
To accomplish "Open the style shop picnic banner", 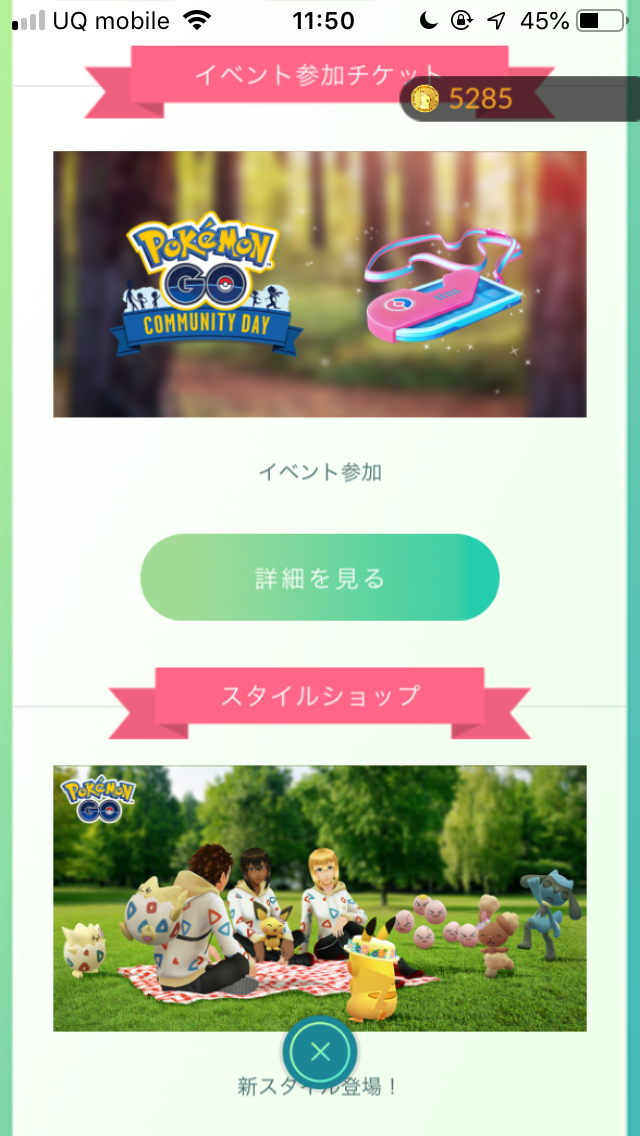I will pos(319,897).
